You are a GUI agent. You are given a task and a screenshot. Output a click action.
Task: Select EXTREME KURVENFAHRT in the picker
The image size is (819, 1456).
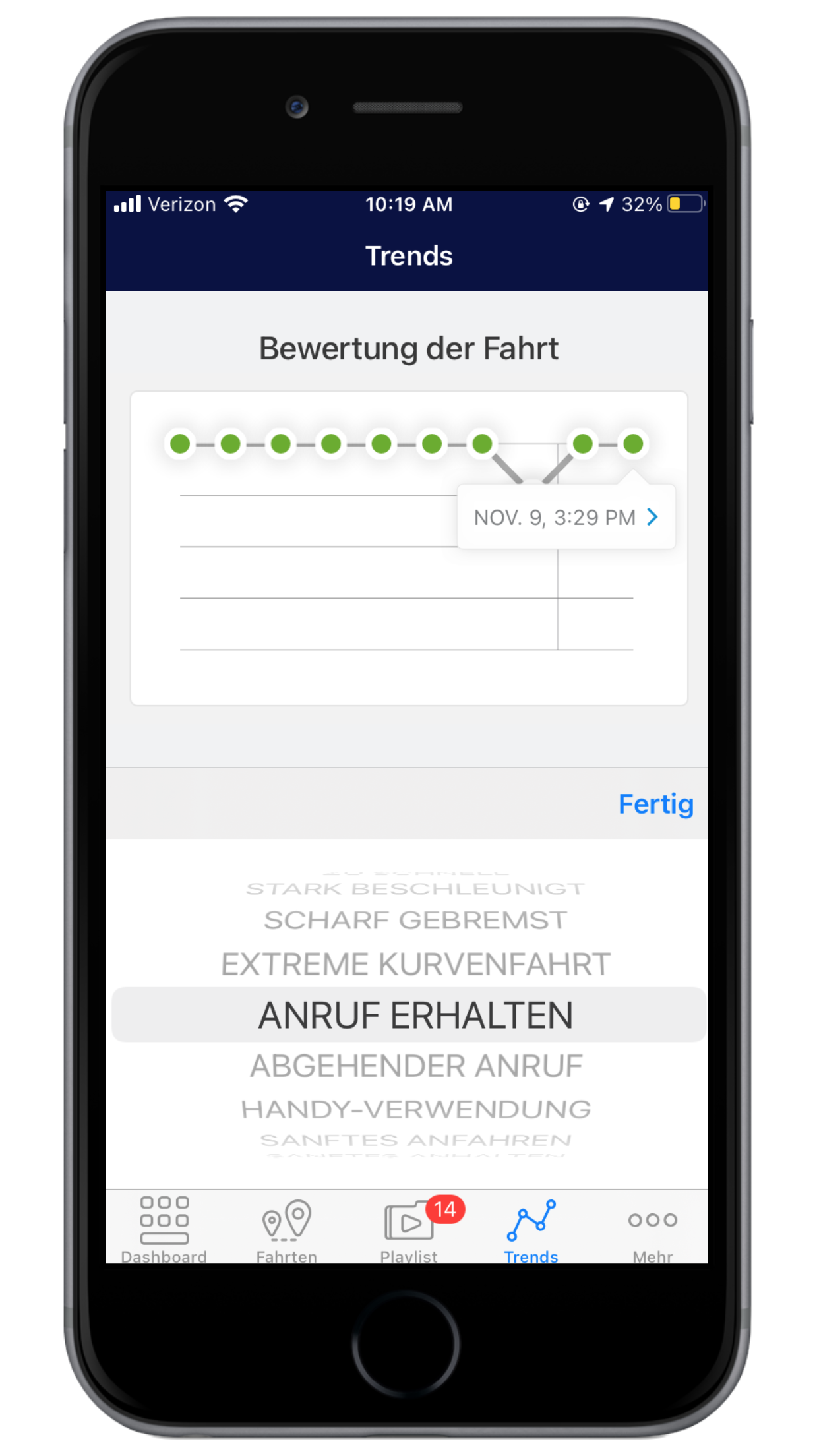(415, 964)
